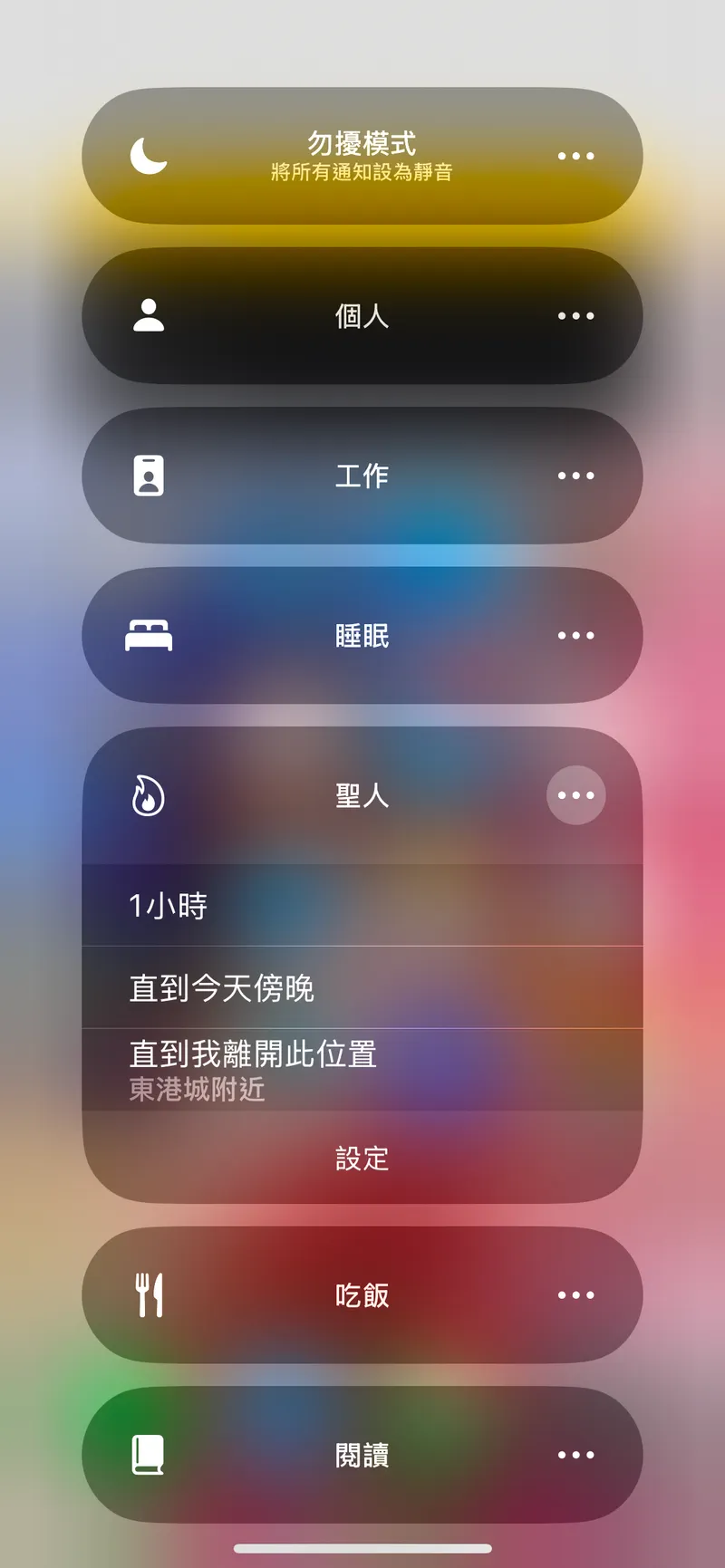Enable the 吃飯 focus mode
725x1568 pixels.
(x=361, y=1295)
